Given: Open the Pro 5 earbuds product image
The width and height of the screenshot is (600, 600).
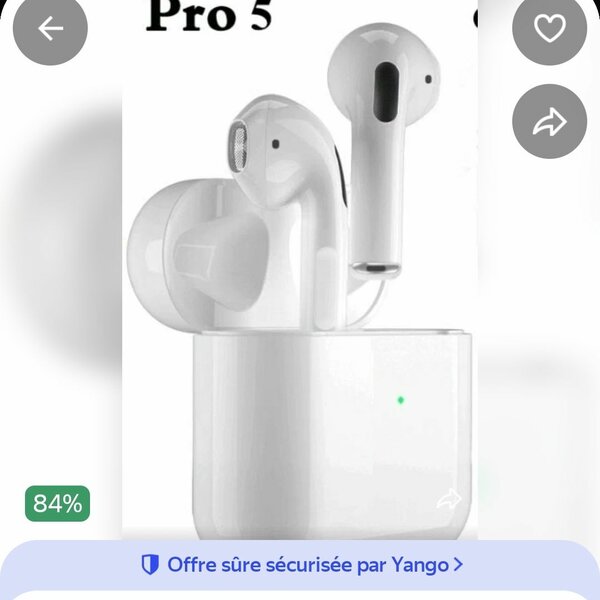Looking at the screenshot, I should (x=300, y=300).
